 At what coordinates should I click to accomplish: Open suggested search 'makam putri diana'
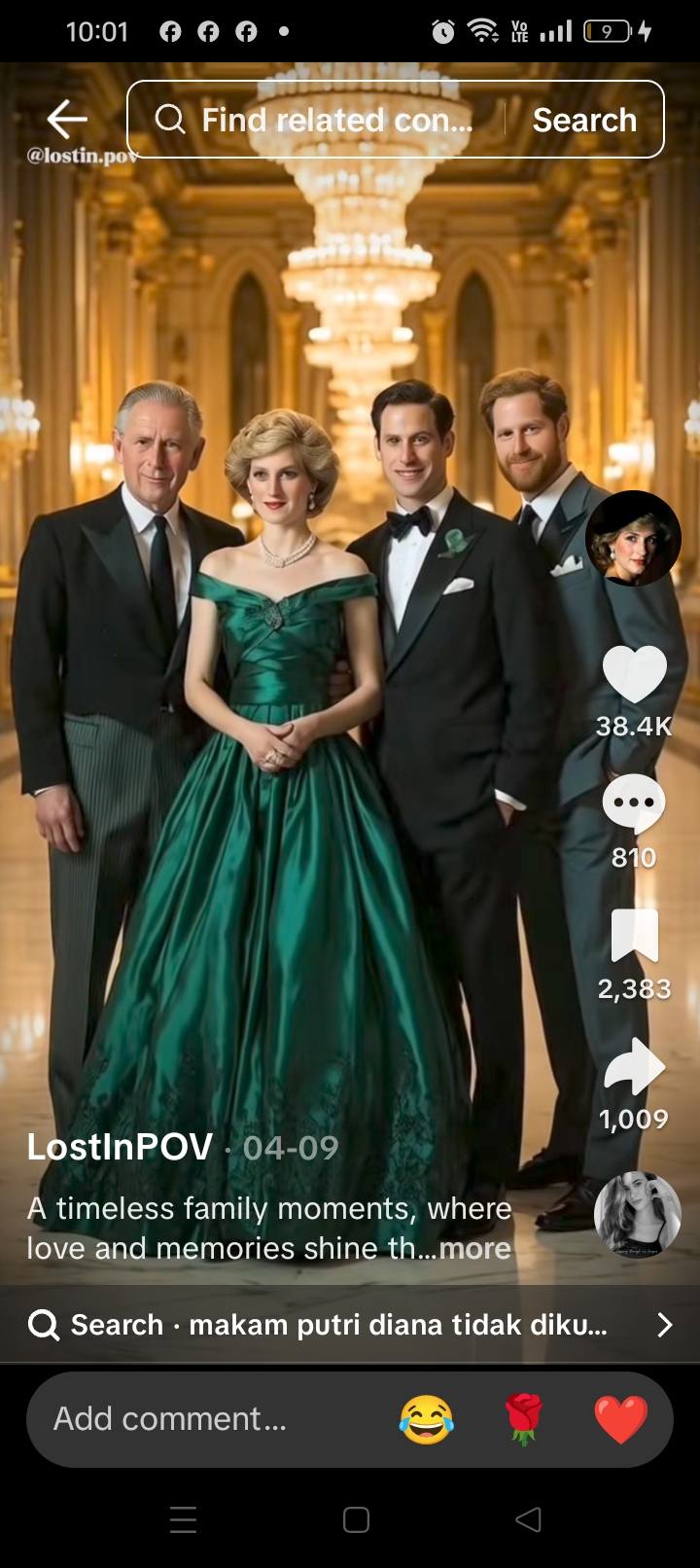340,1325
